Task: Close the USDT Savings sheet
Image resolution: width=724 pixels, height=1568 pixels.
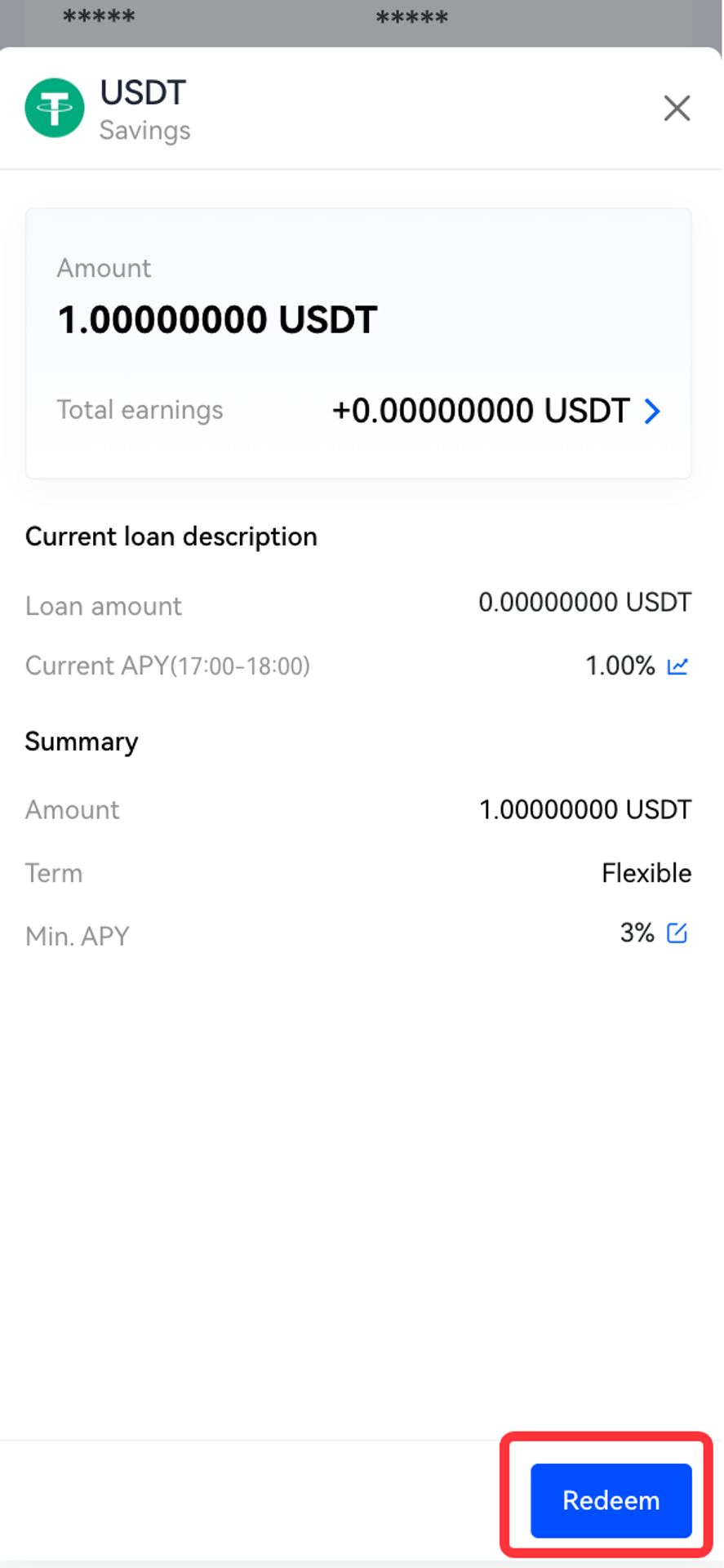Action: click(x=677, y=108)
